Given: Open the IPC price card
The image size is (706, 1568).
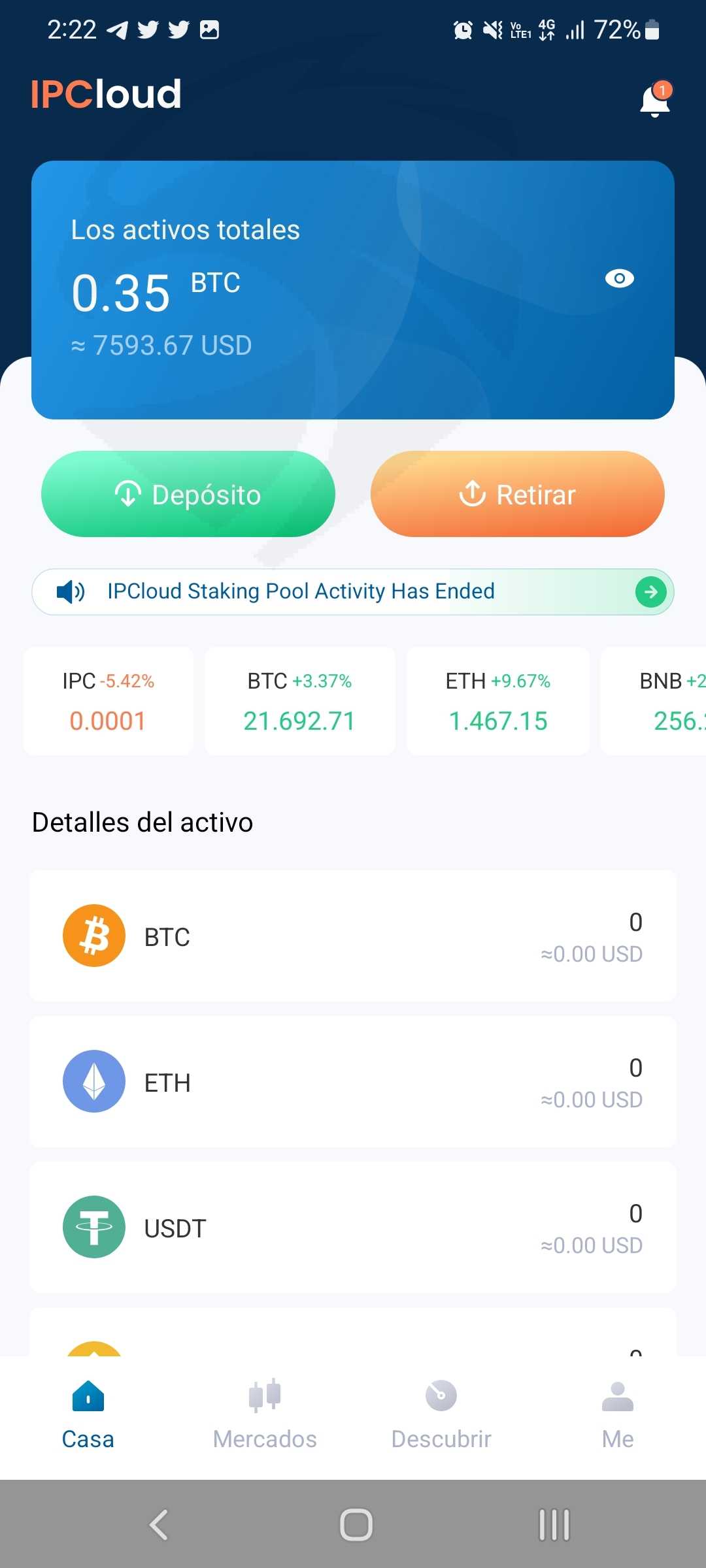Looking at the screenshot, I should [109, 701].
